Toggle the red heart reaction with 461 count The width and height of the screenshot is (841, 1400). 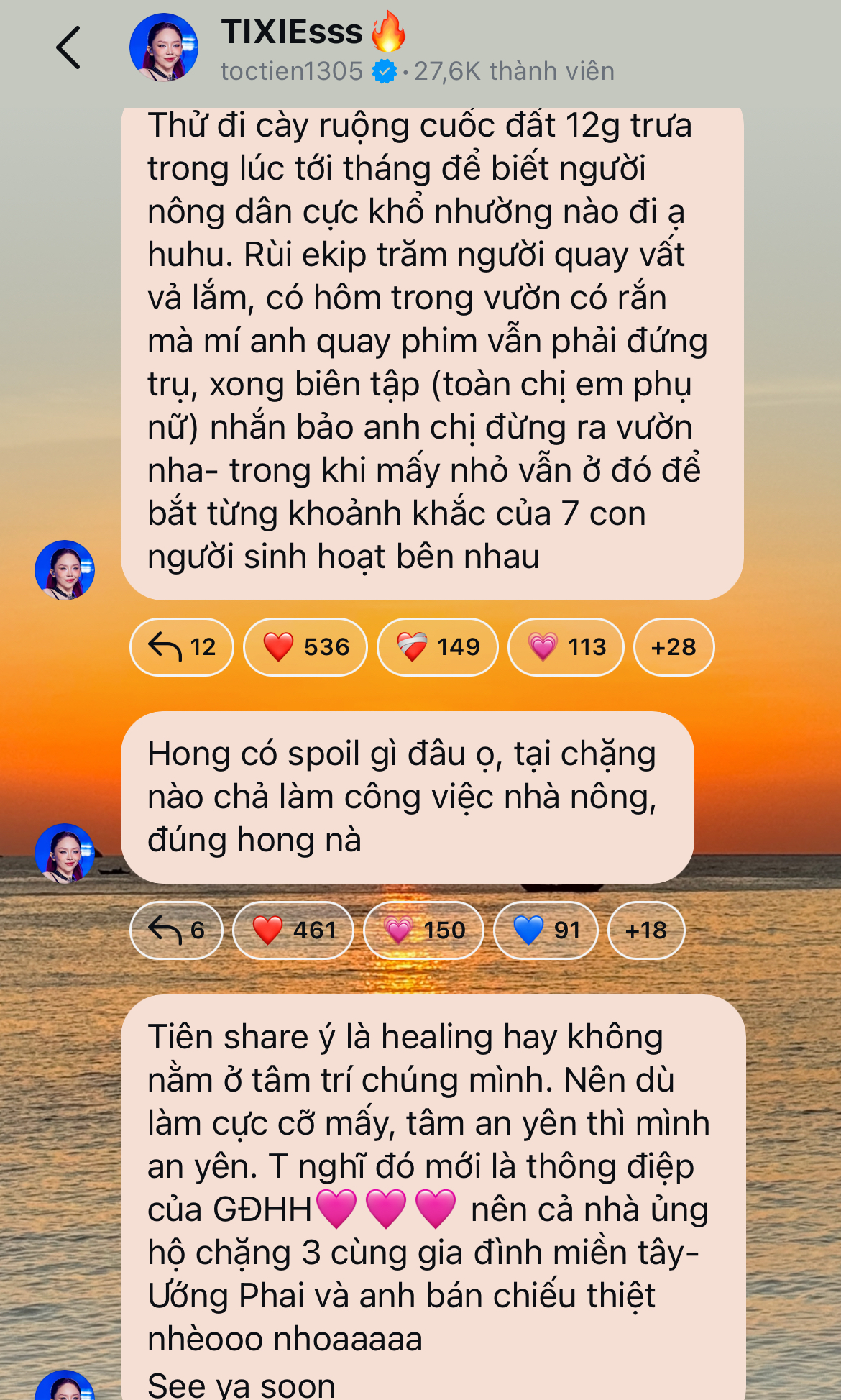click(x=292, y=930)
